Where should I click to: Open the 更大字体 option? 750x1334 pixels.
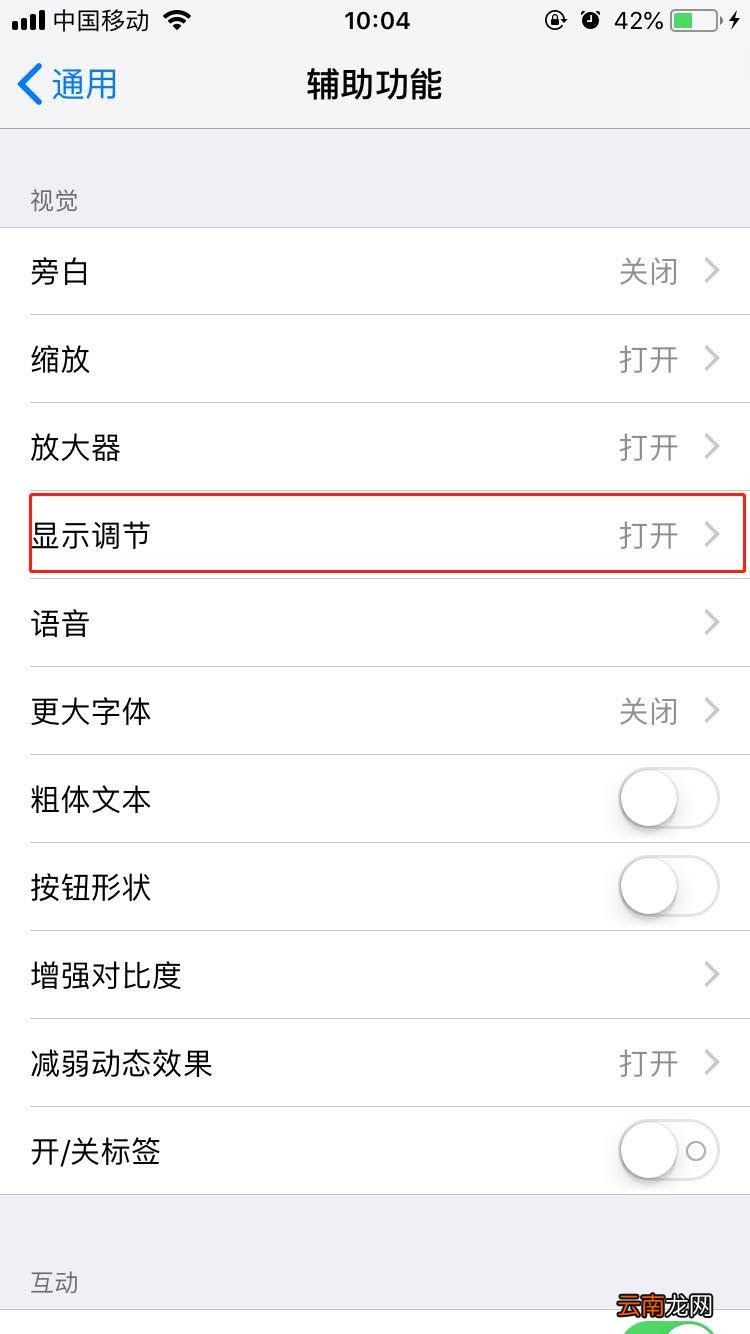point(375,711)
